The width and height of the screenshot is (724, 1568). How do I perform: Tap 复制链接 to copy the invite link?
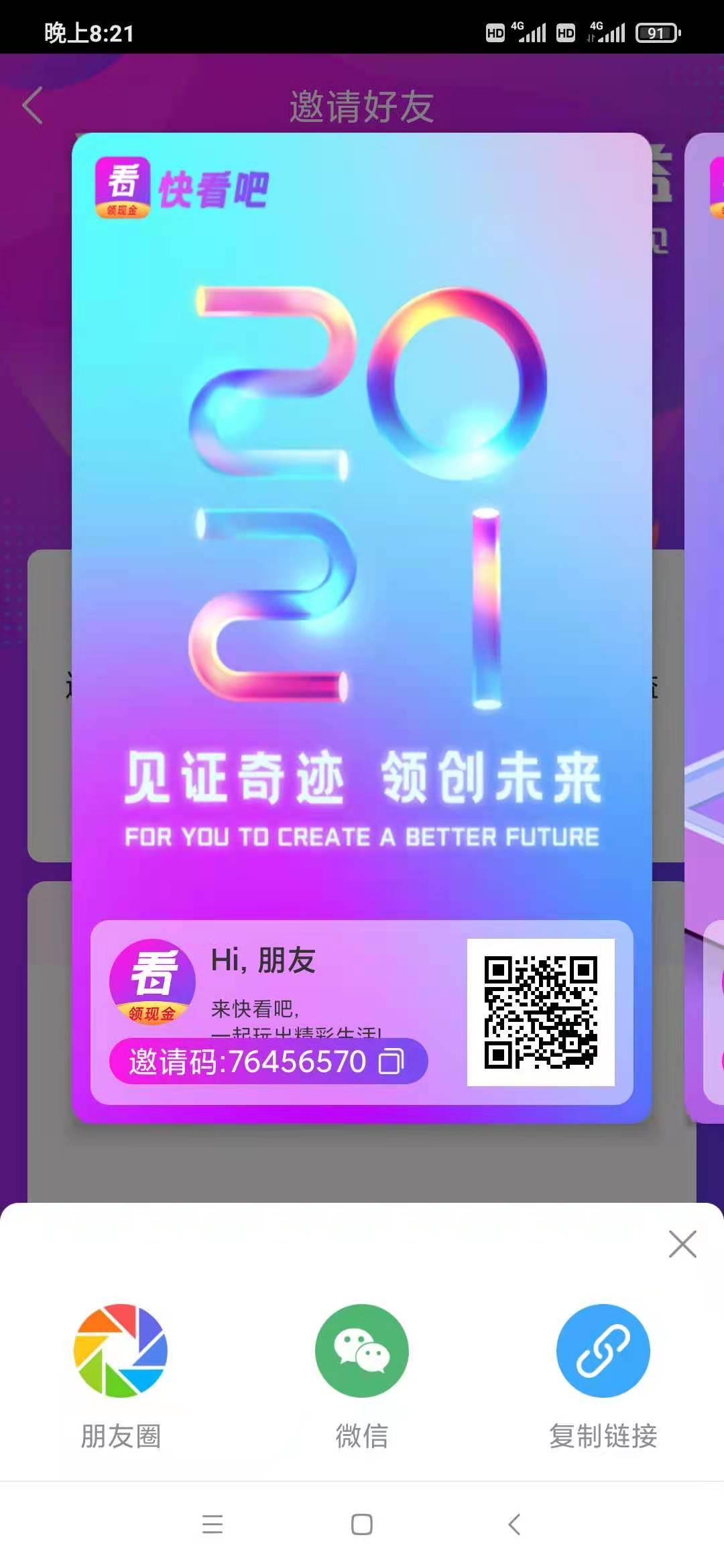click(603, 1351)
